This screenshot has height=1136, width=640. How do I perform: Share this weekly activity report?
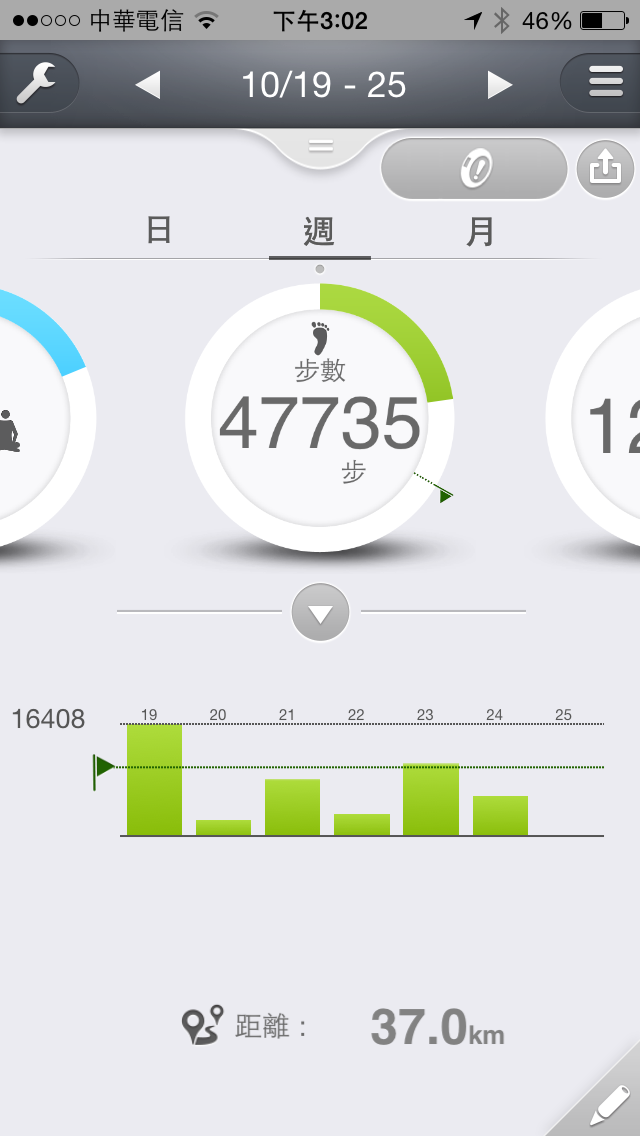(605, 170)
